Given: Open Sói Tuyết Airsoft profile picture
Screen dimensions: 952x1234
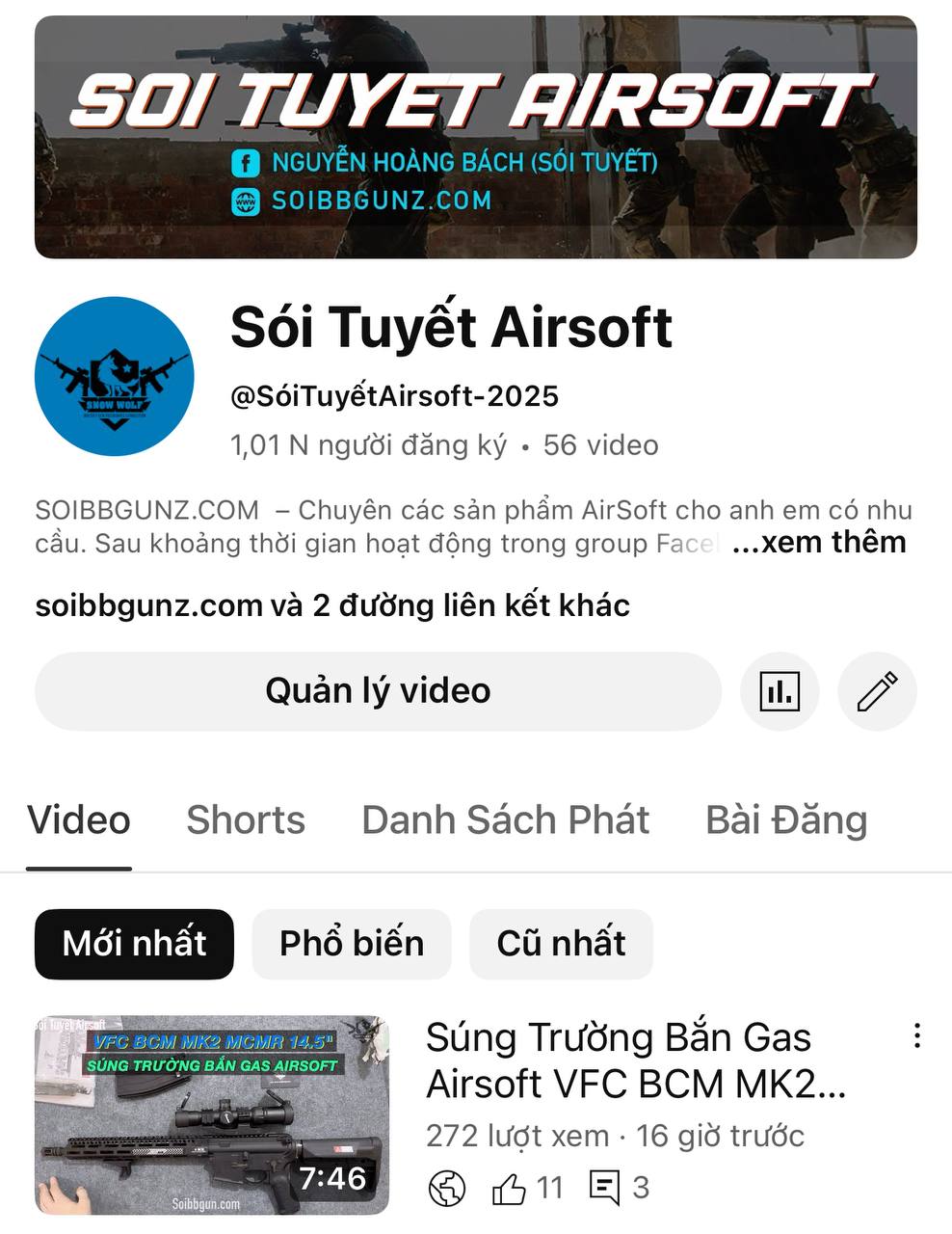Looking at the screenshot, I should point(115,377).
